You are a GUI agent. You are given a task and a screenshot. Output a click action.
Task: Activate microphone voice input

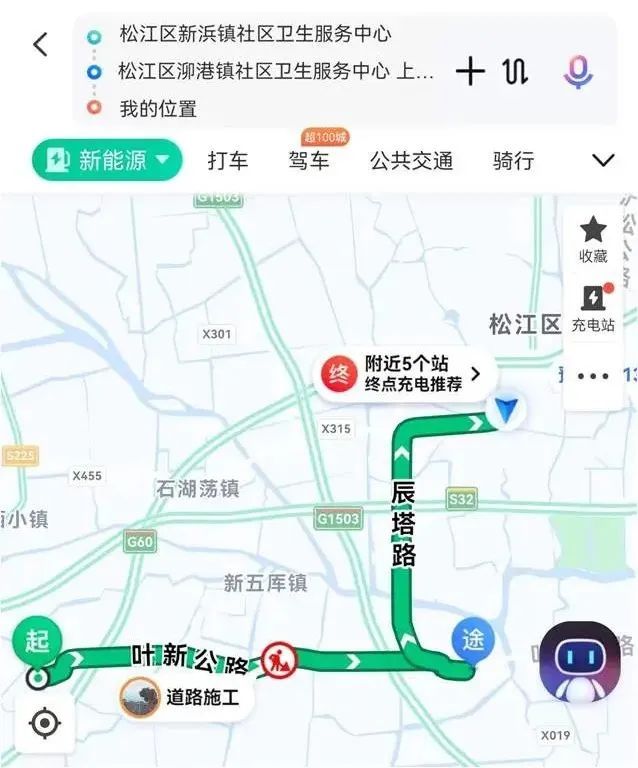coord(578,72)
